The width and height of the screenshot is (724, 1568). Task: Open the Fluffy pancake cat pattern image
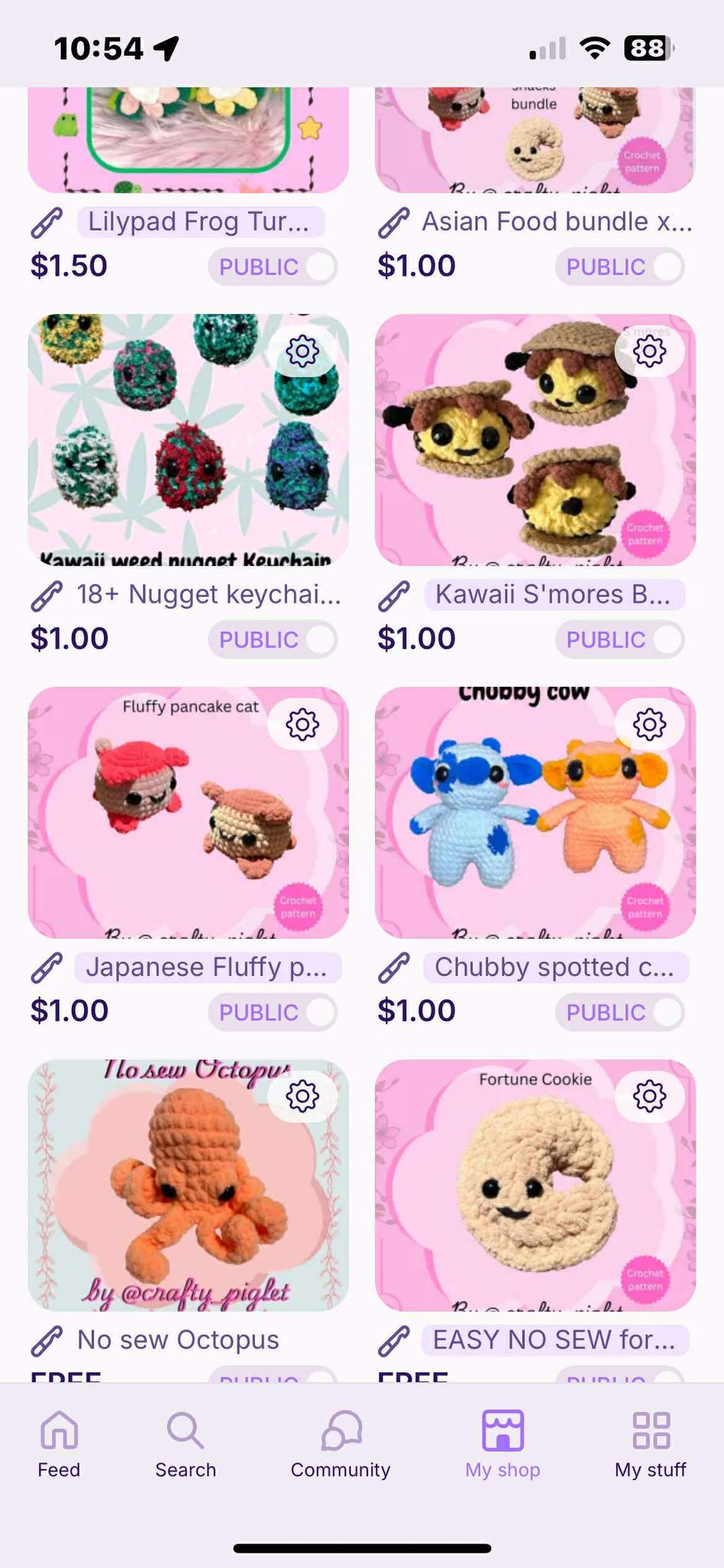(x=188, y=812)
